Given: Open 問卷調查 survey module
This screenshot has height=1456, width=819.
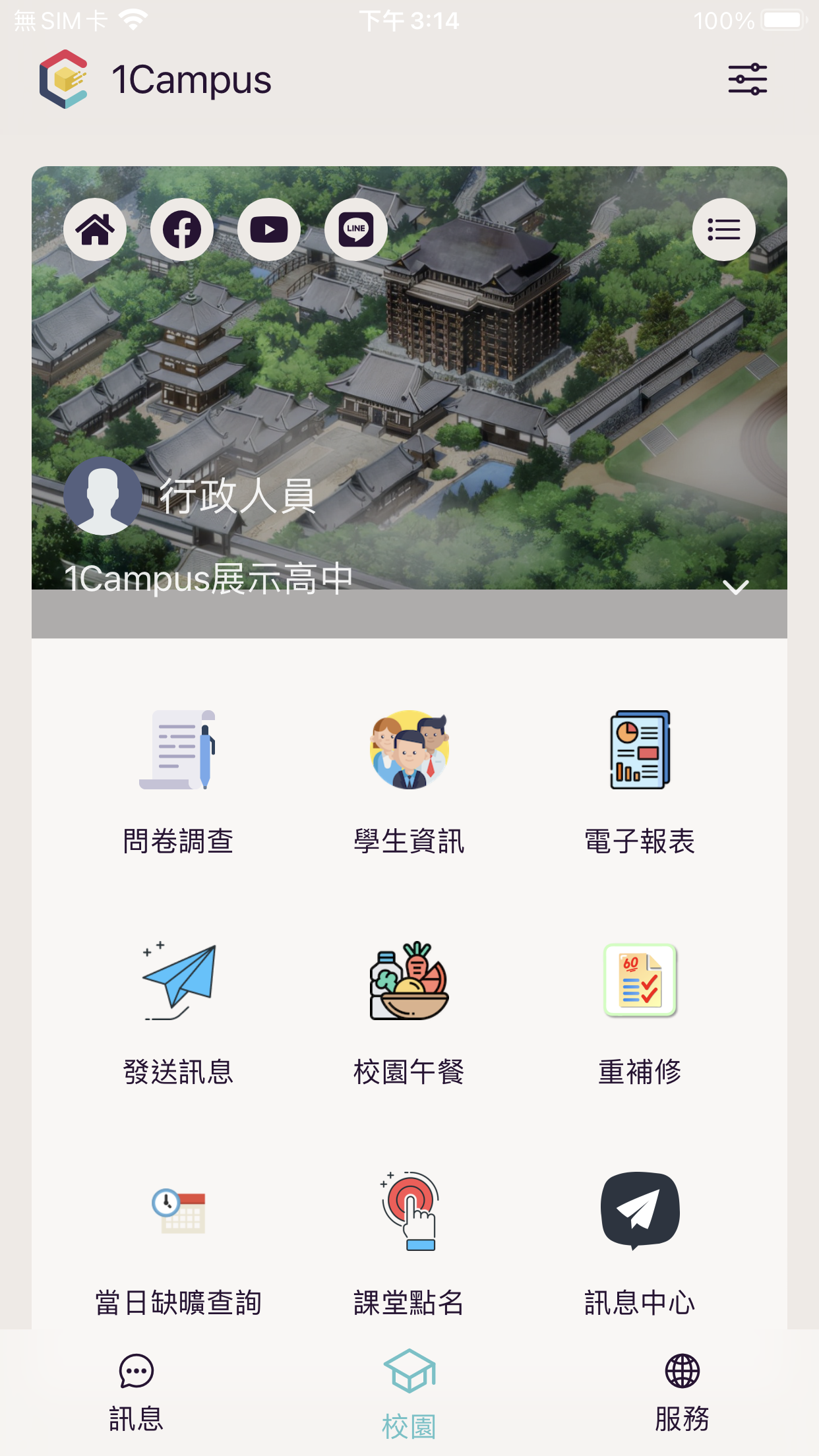Looking at the screenshot, I should pos(178,782).
